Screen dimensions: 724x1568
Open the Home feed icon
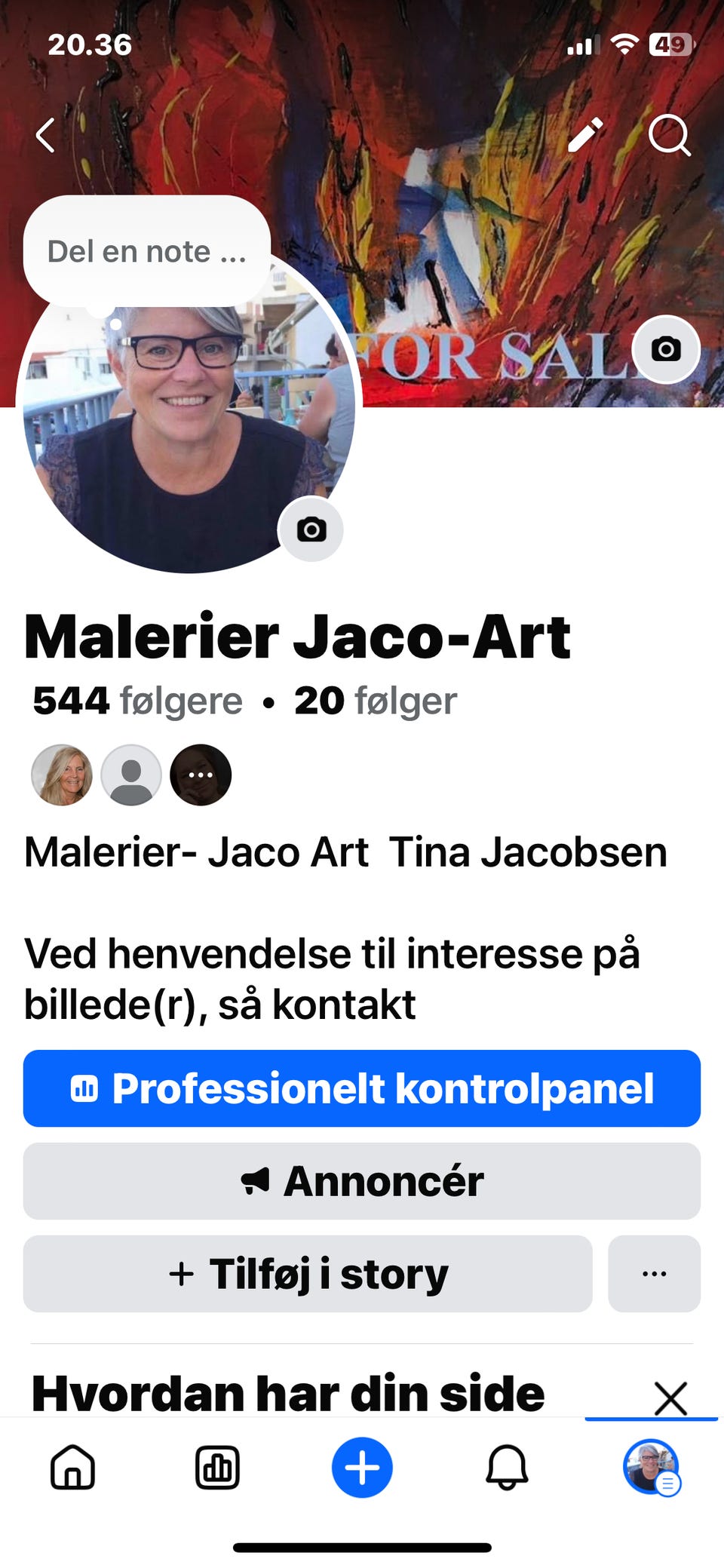(71, 1466)
